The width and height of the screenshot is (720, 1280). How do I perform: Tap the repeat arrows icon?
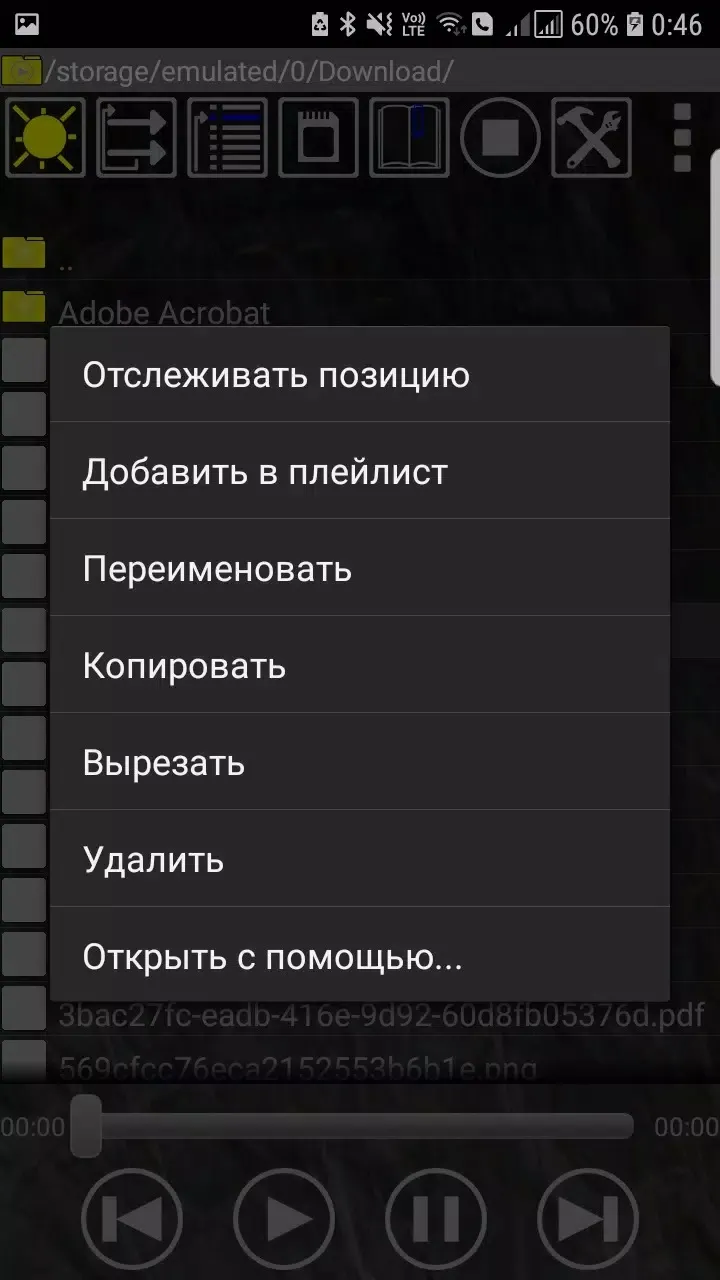136,137
